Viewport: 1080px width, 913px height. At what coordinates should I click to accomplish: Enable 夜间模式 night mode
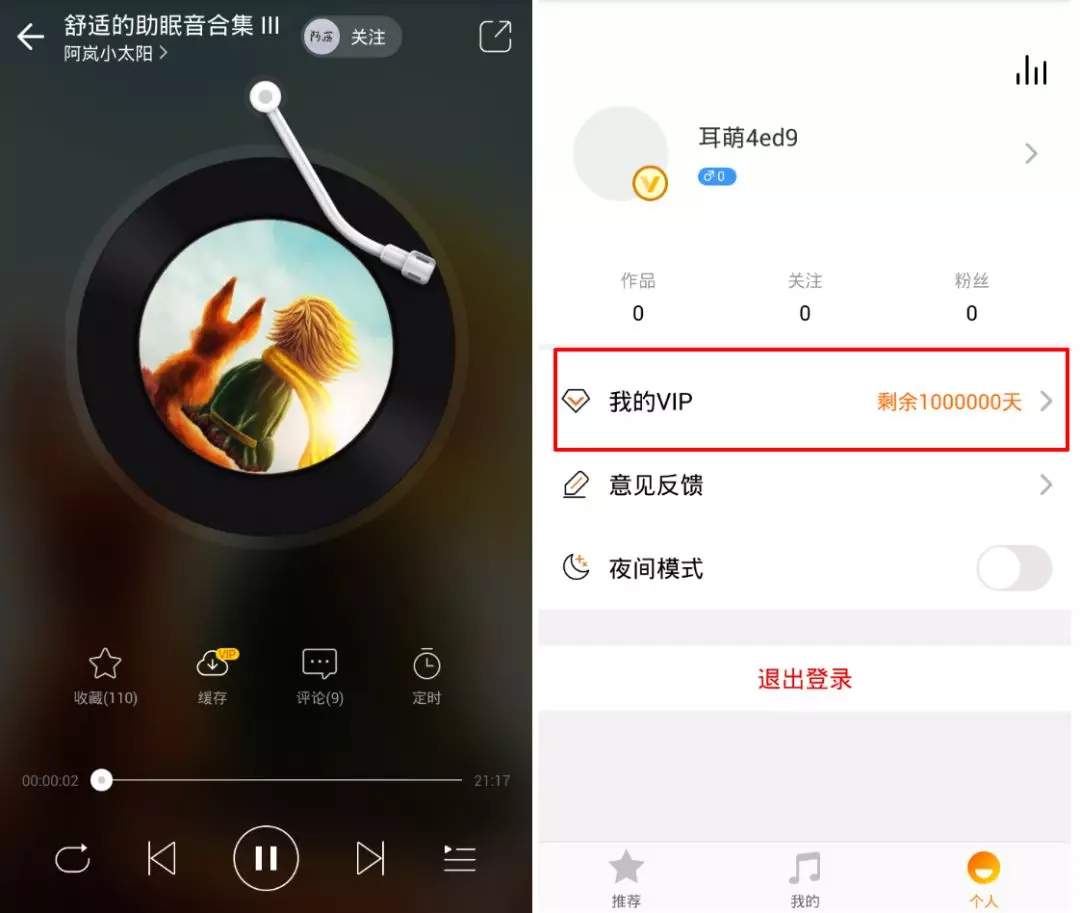pyautogui.click(x=1013, y=568)
